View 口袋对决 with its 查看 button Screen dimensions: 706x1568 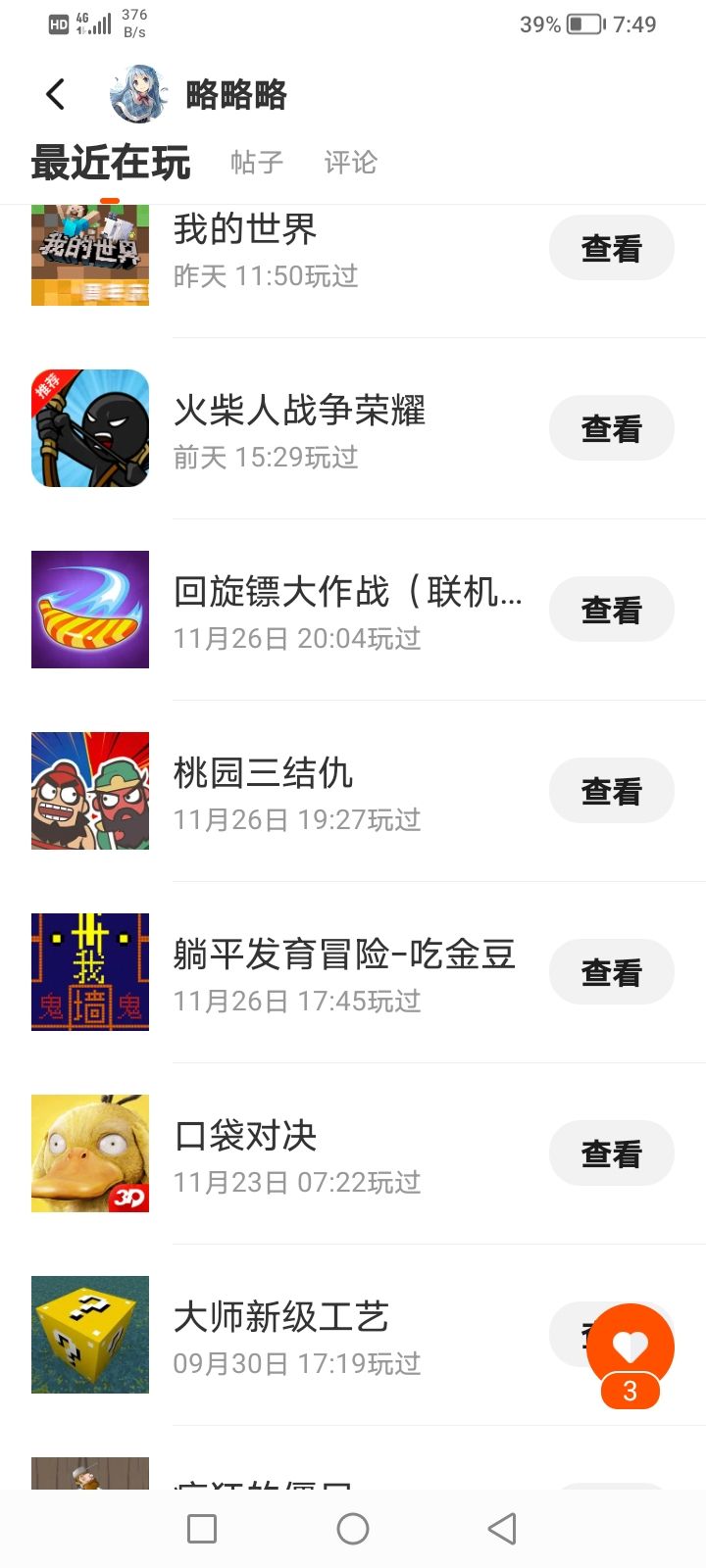point(611,1153)
